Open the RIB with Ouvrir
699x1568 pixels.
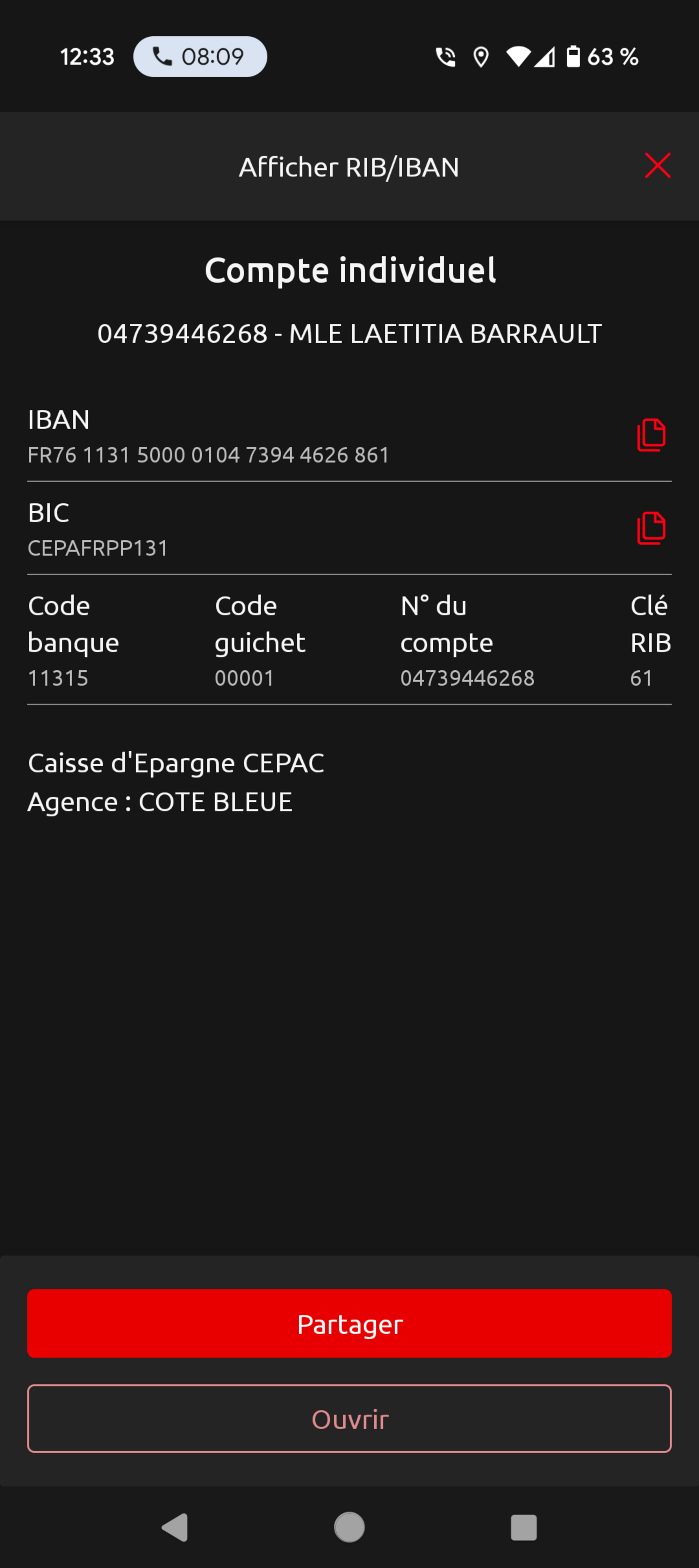coord(349,1419)
